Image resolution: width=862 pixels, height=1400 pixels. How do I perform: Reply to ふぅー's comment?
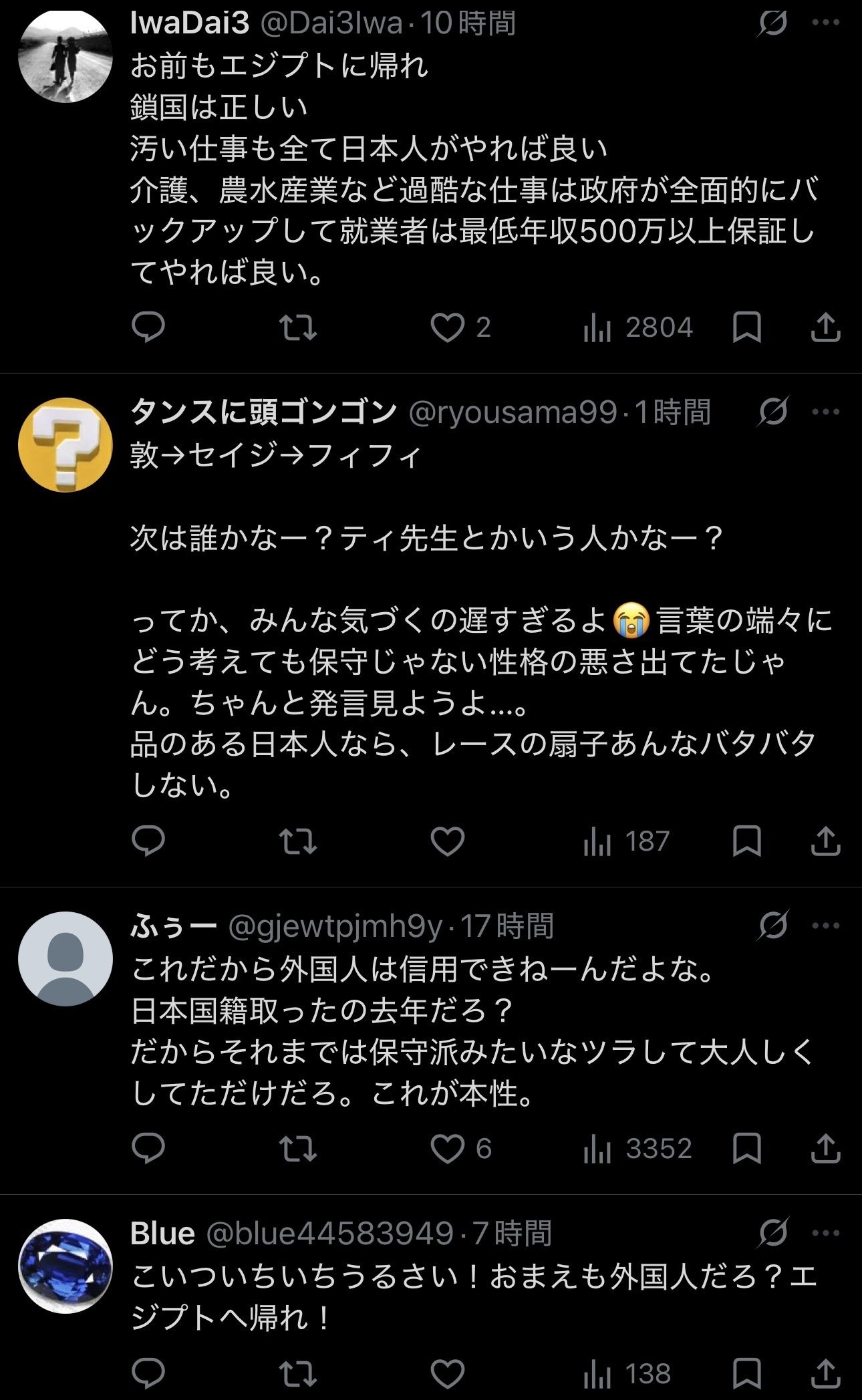pyautogui.click(x=148, y=1149)
